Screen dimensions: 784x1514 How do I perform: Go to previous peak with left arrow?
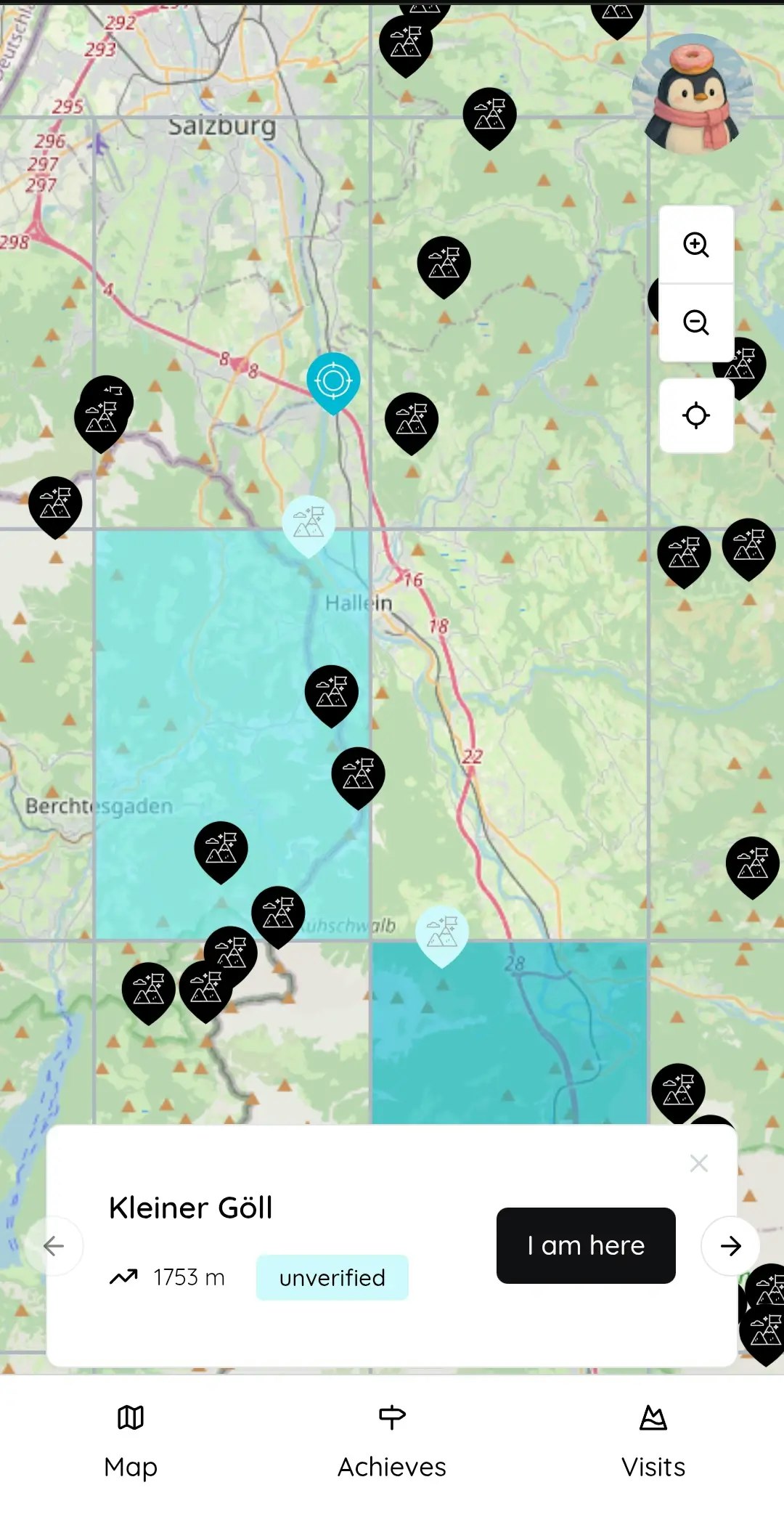(54, 1246)
